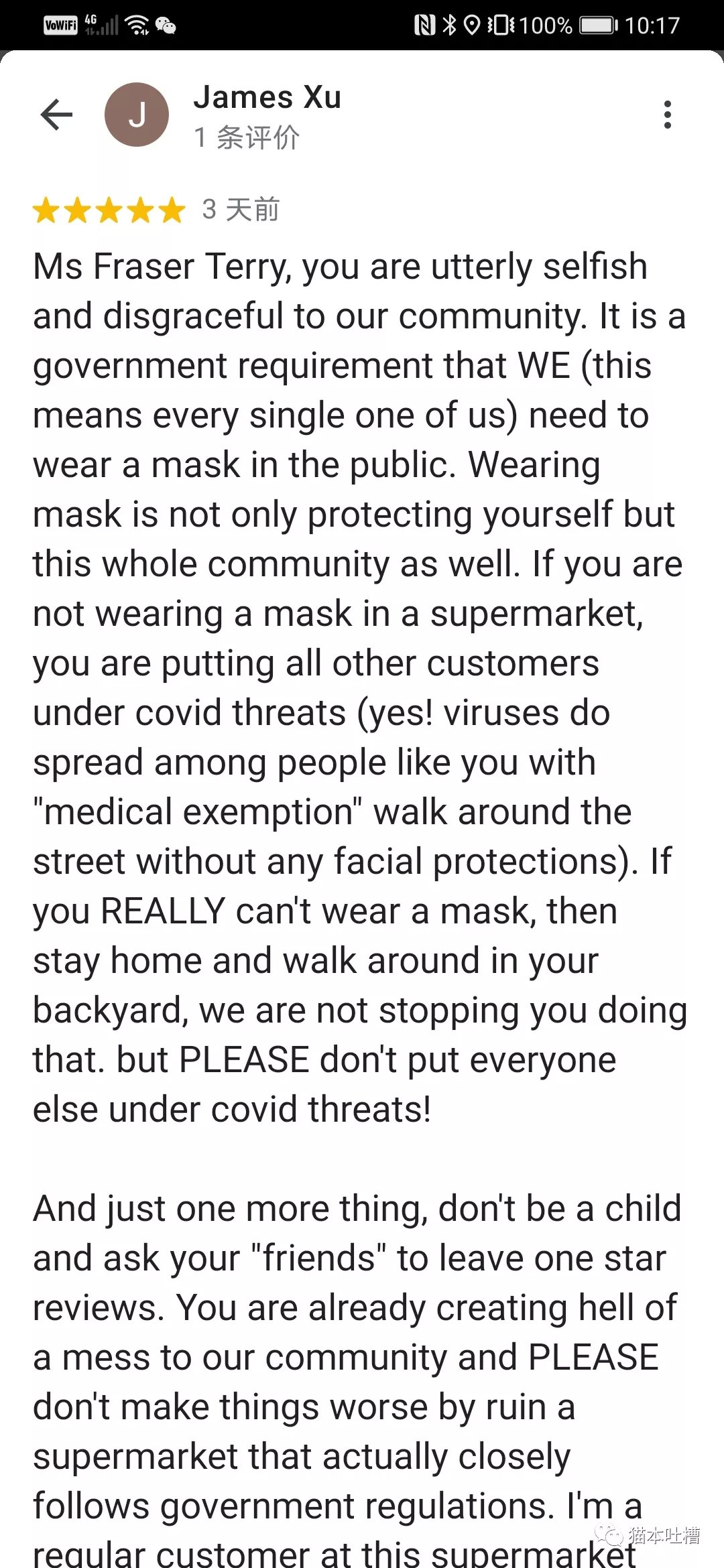View reviewer James Xu's profile name

267,98
